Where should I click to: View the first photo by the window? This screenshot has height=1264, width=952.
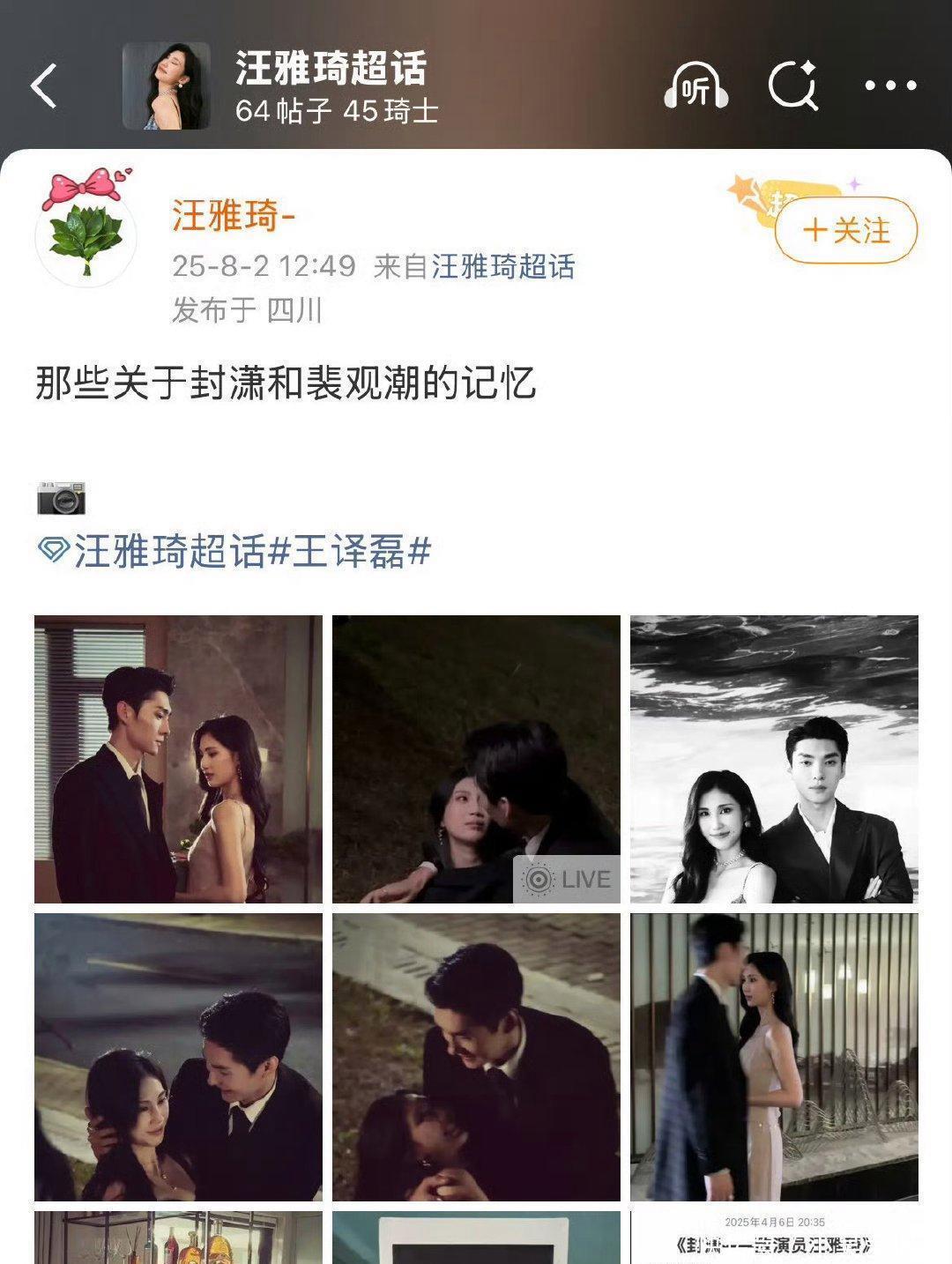178,759
